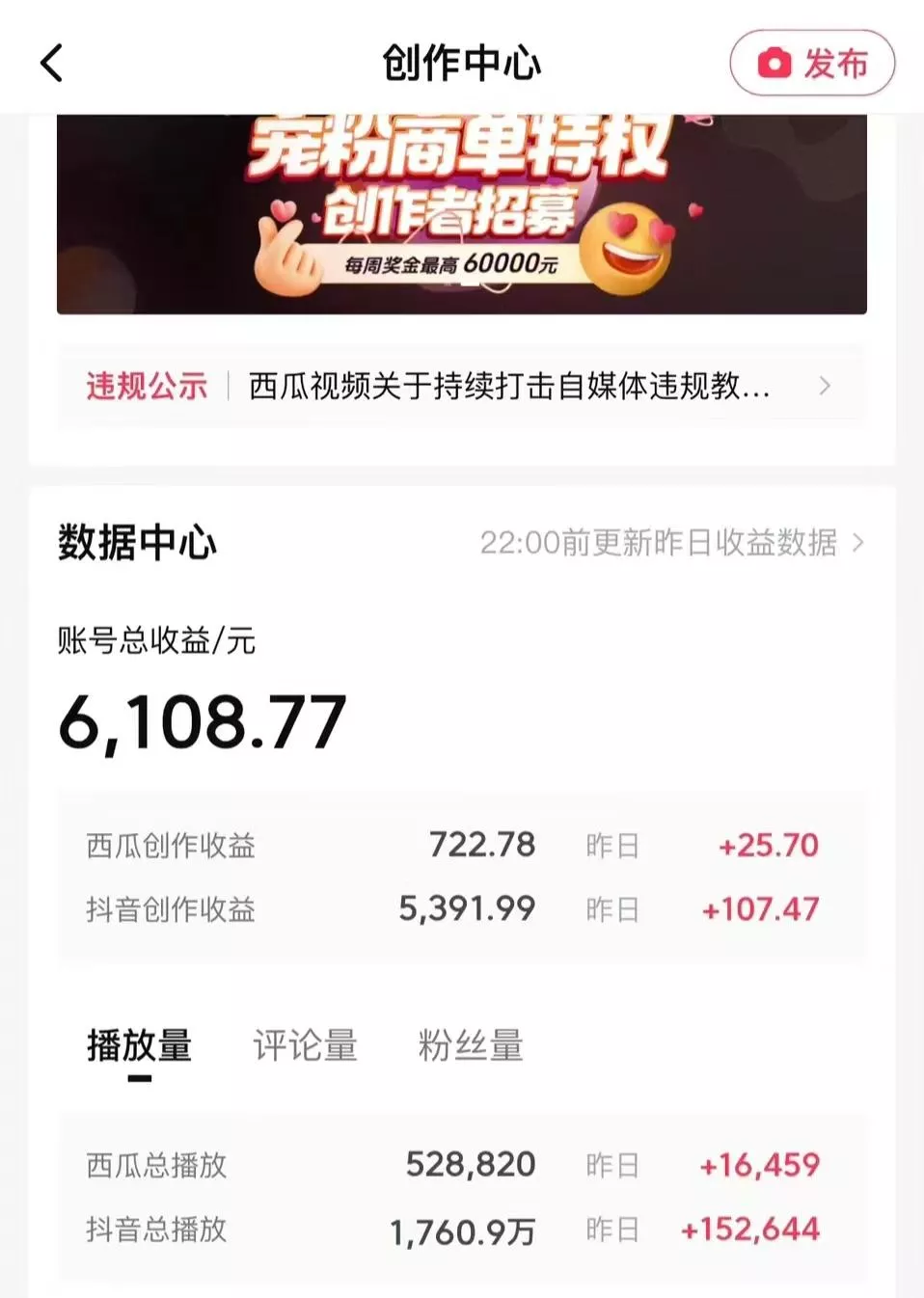View the 违规公示 violation announcement
This screenshot has width=924, height=1298.
click(x=145, y=385)
